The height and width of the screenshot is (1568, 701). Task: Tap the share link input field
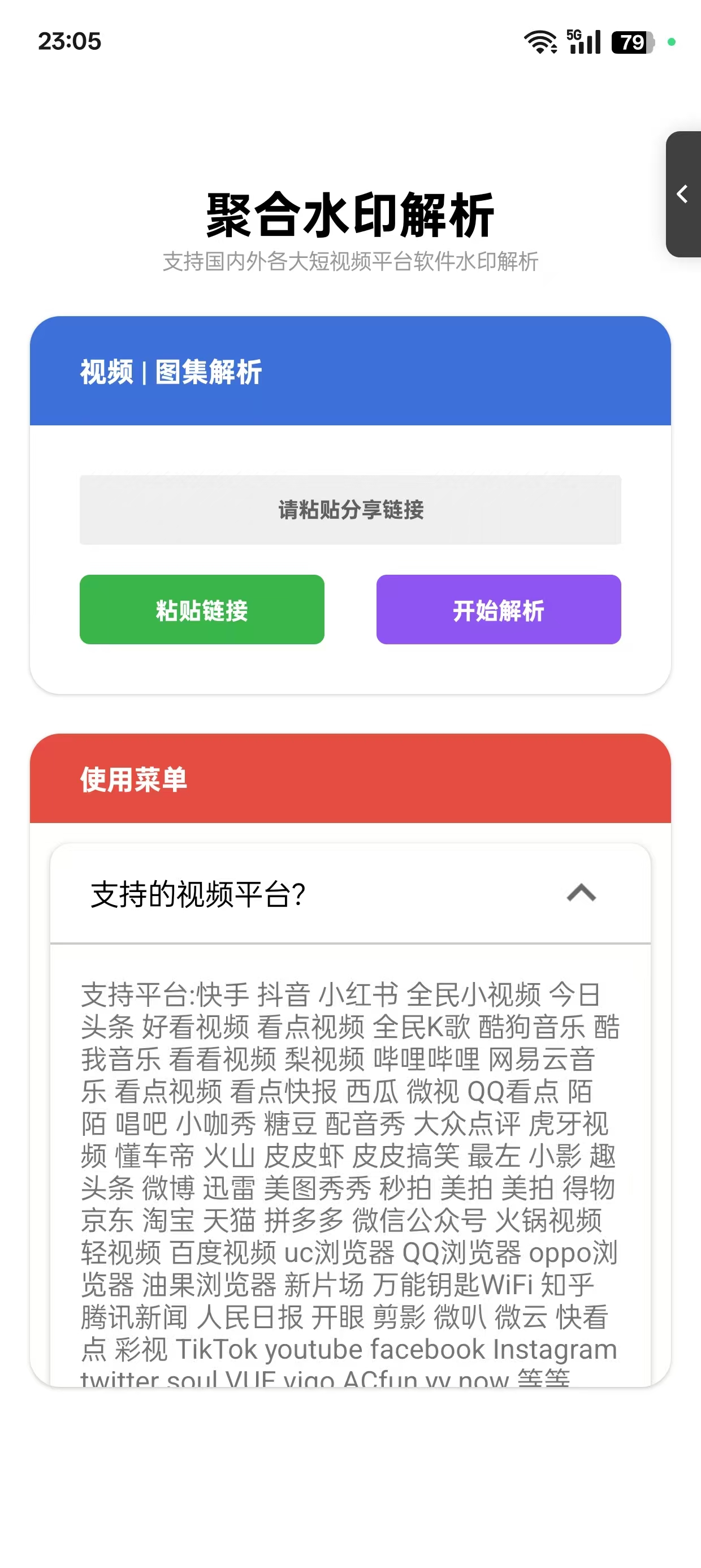pyautogui.click(x=350, y=510)
